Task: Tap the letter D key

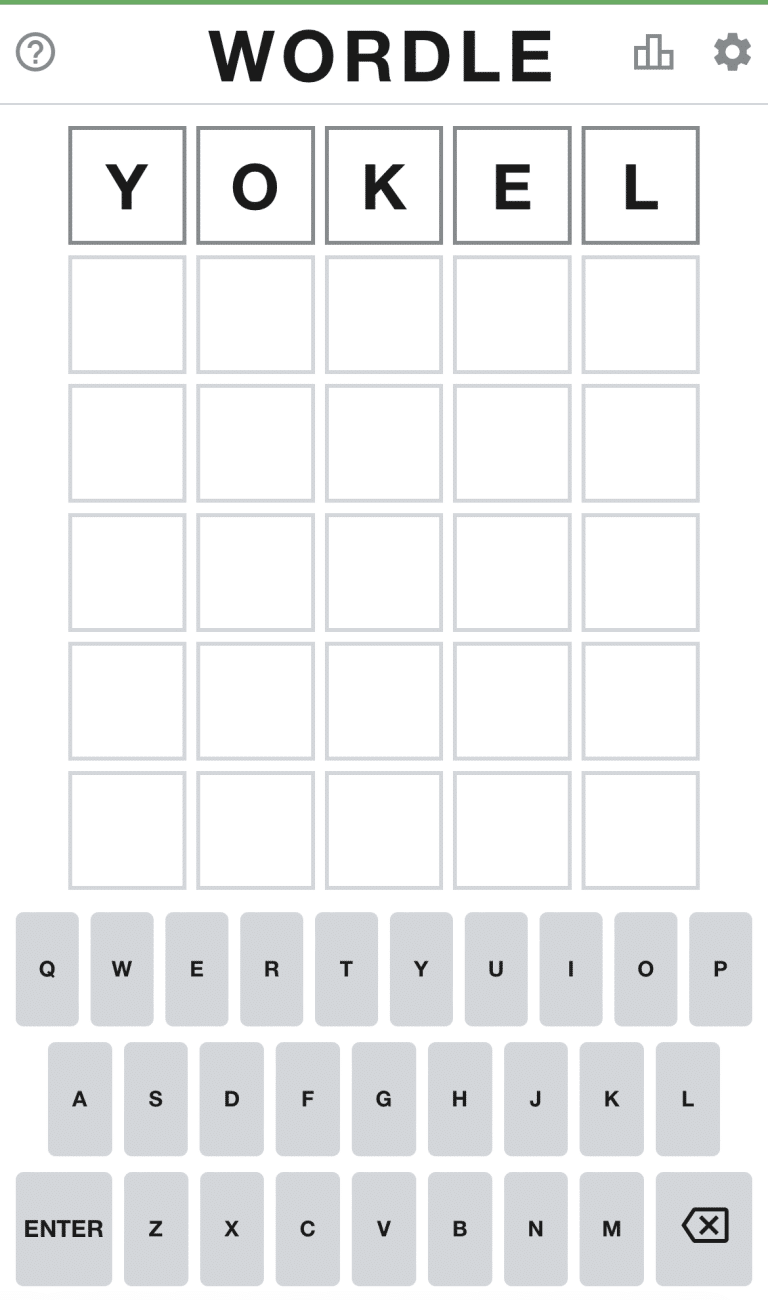Action: click(x=232, y=1099)
